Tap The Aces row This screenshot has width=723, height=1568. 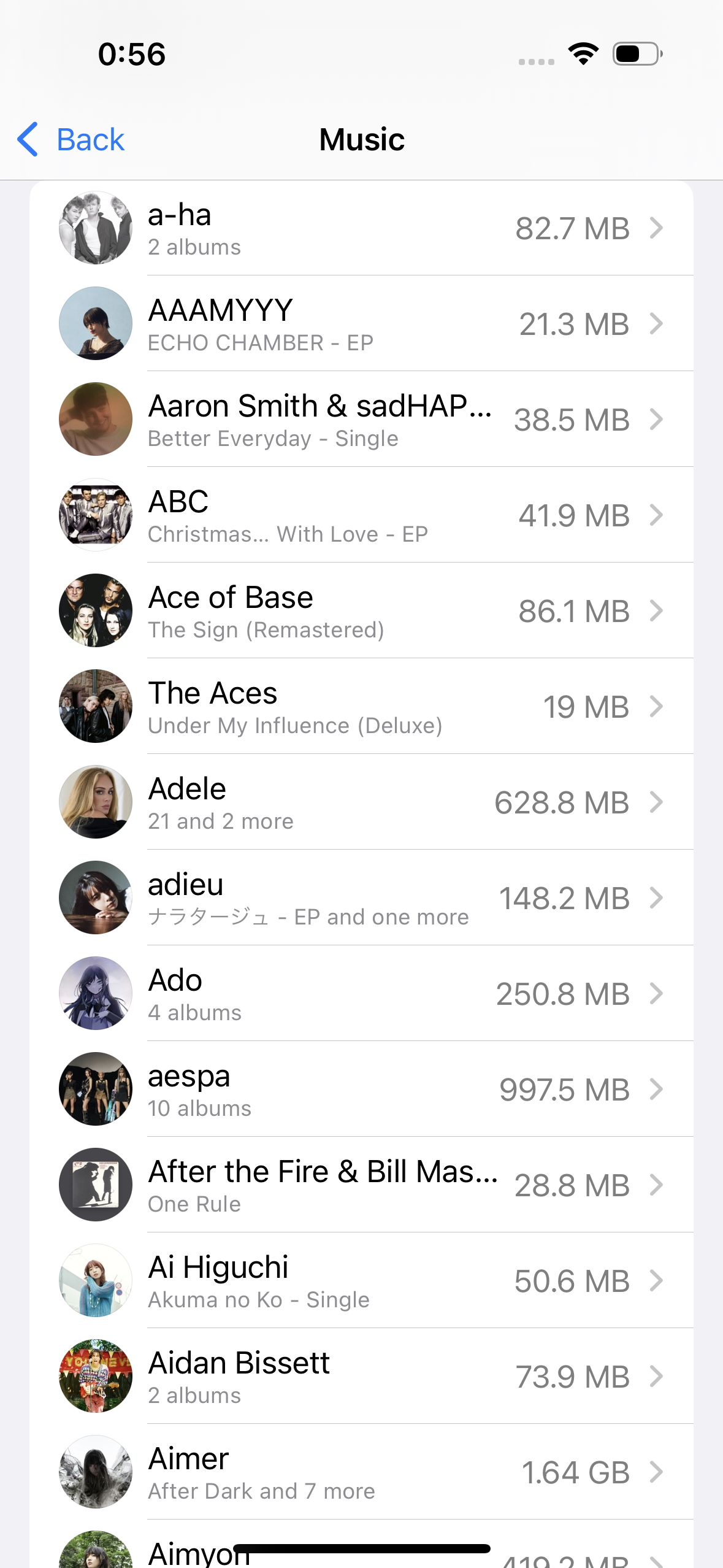coord(361,707)
